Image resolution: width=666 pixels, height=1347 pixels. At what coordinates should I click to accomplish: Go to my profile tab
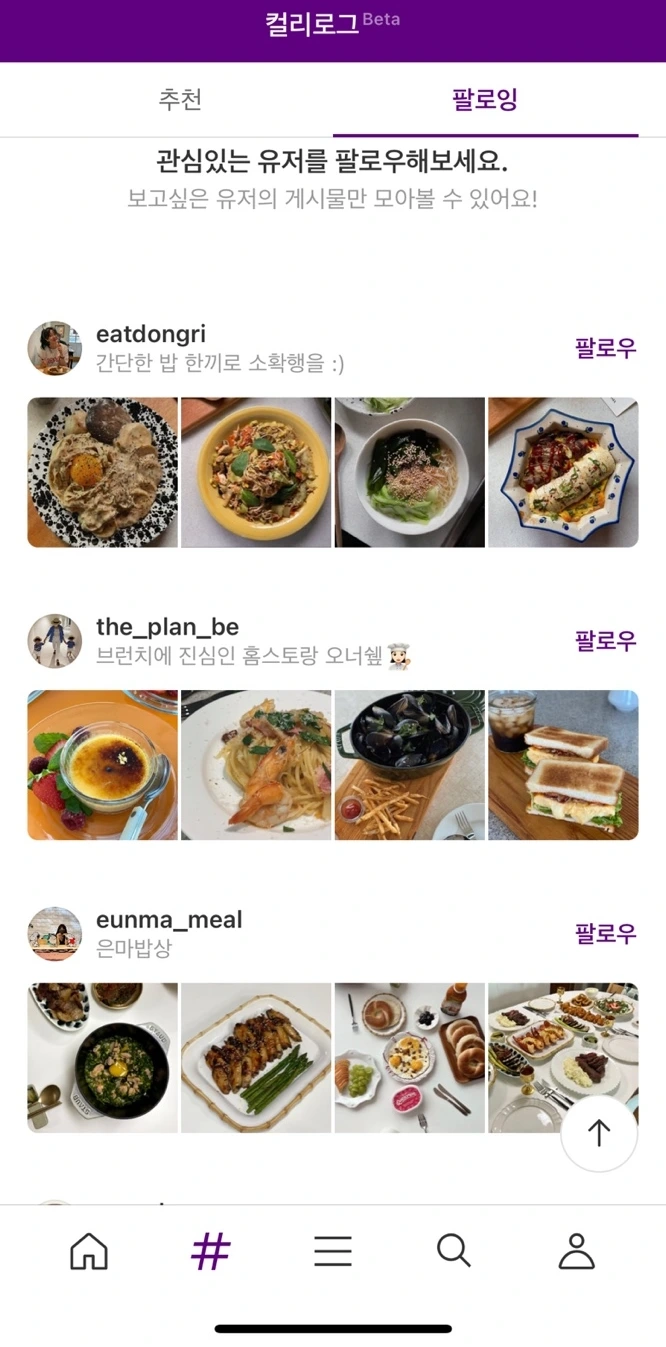tap(576, 1251)
